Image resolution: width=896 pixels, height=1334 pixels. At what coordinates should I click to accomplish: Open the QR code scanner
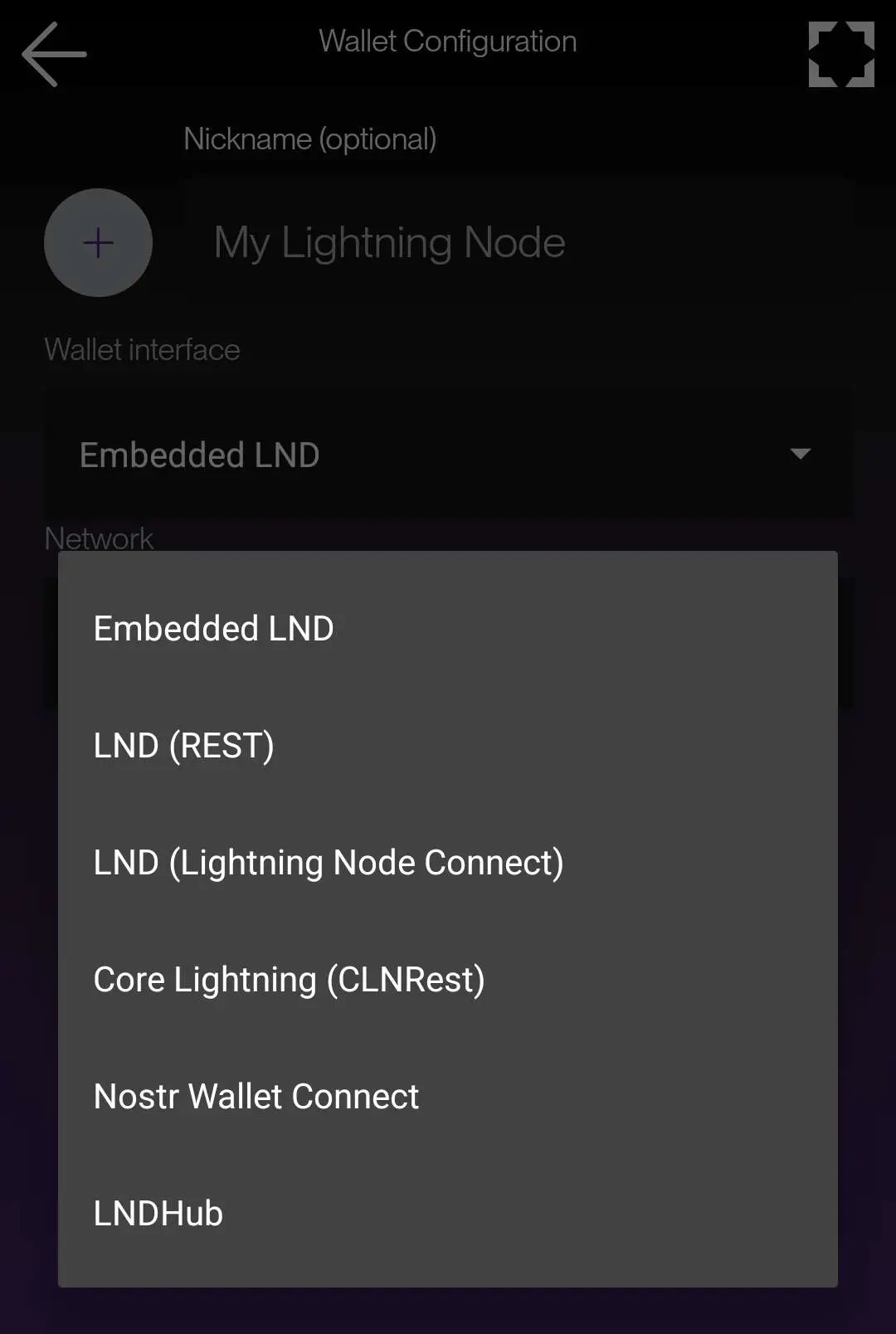tap(840, 55)
